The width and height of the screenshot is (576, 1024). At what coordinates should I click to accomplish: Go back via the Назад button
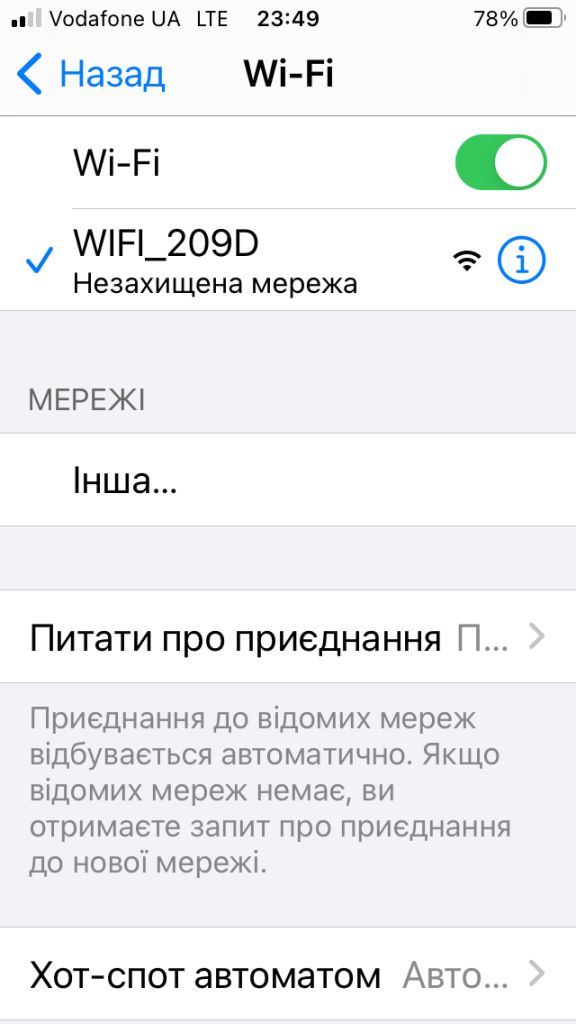point(91,74)
